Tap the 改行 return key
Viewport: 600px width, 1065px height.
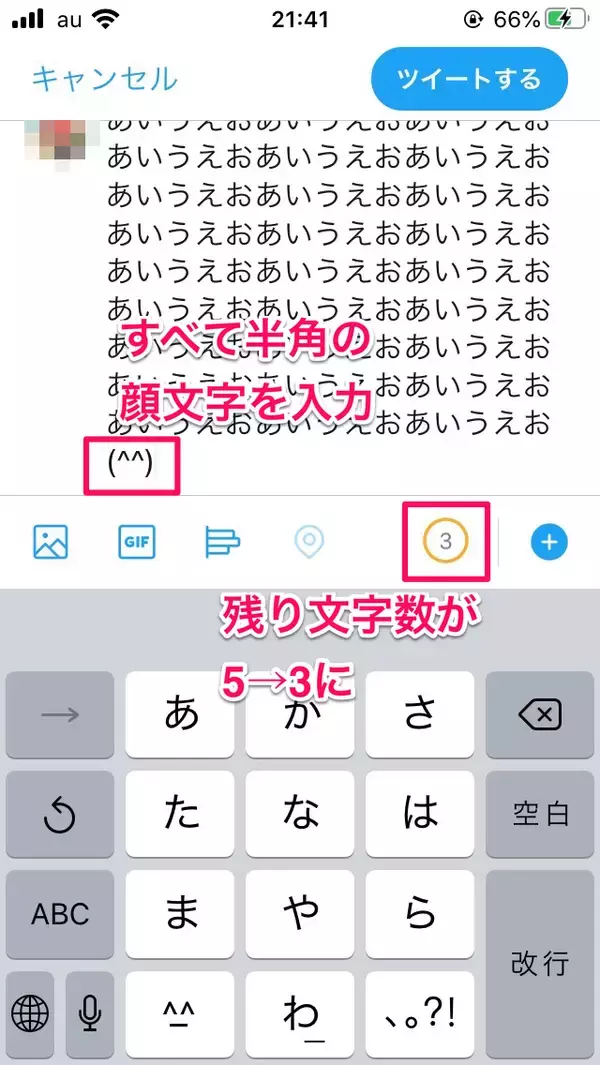tap(540, 963)
